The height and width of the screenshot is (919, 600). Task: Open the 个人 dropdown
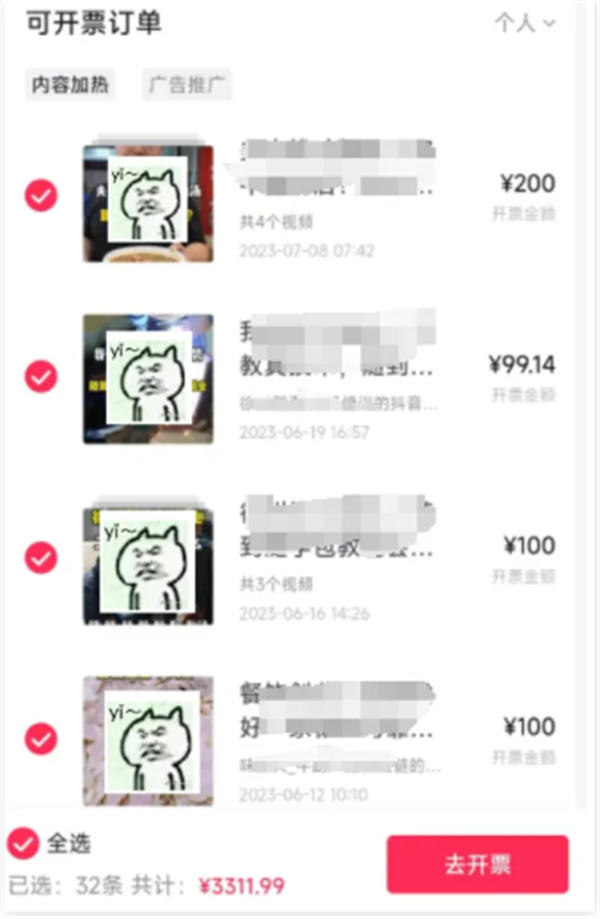point(525,23)
